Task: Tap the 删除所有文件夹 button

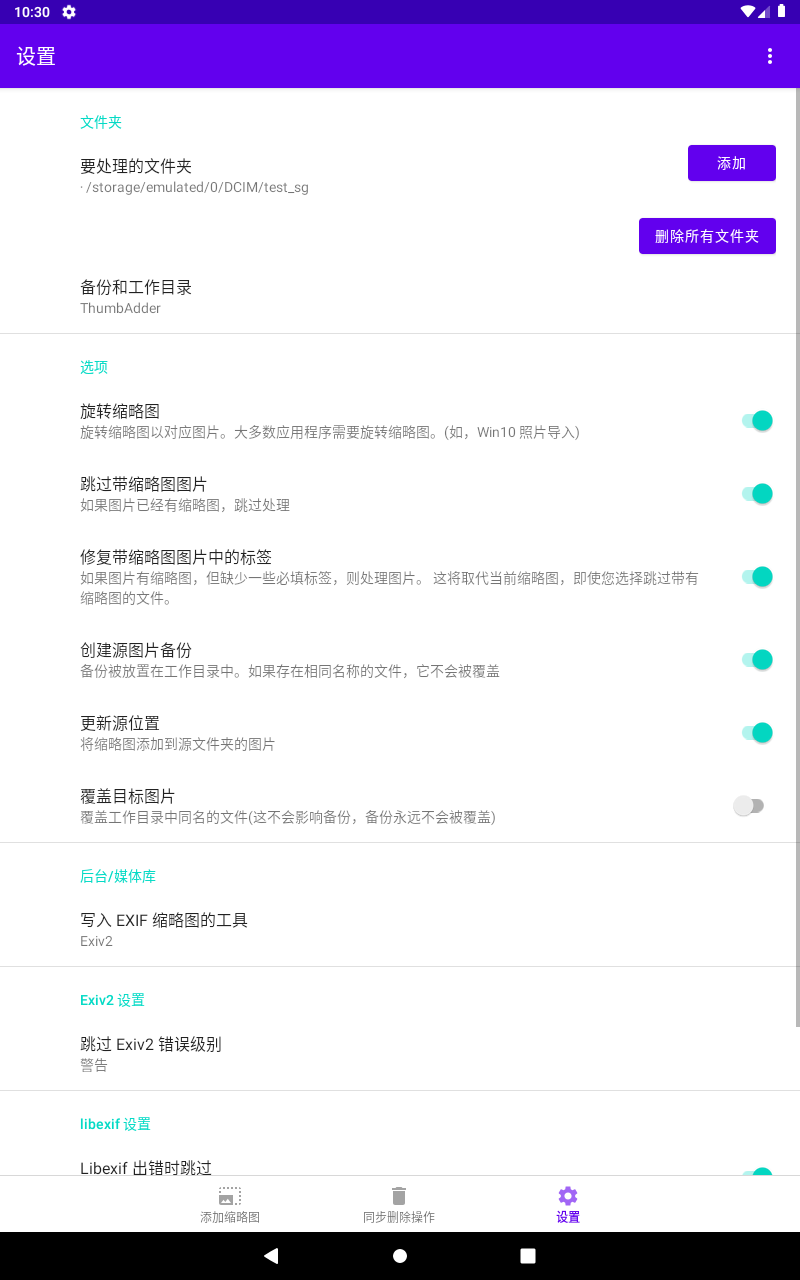Action: click(707, 236)
